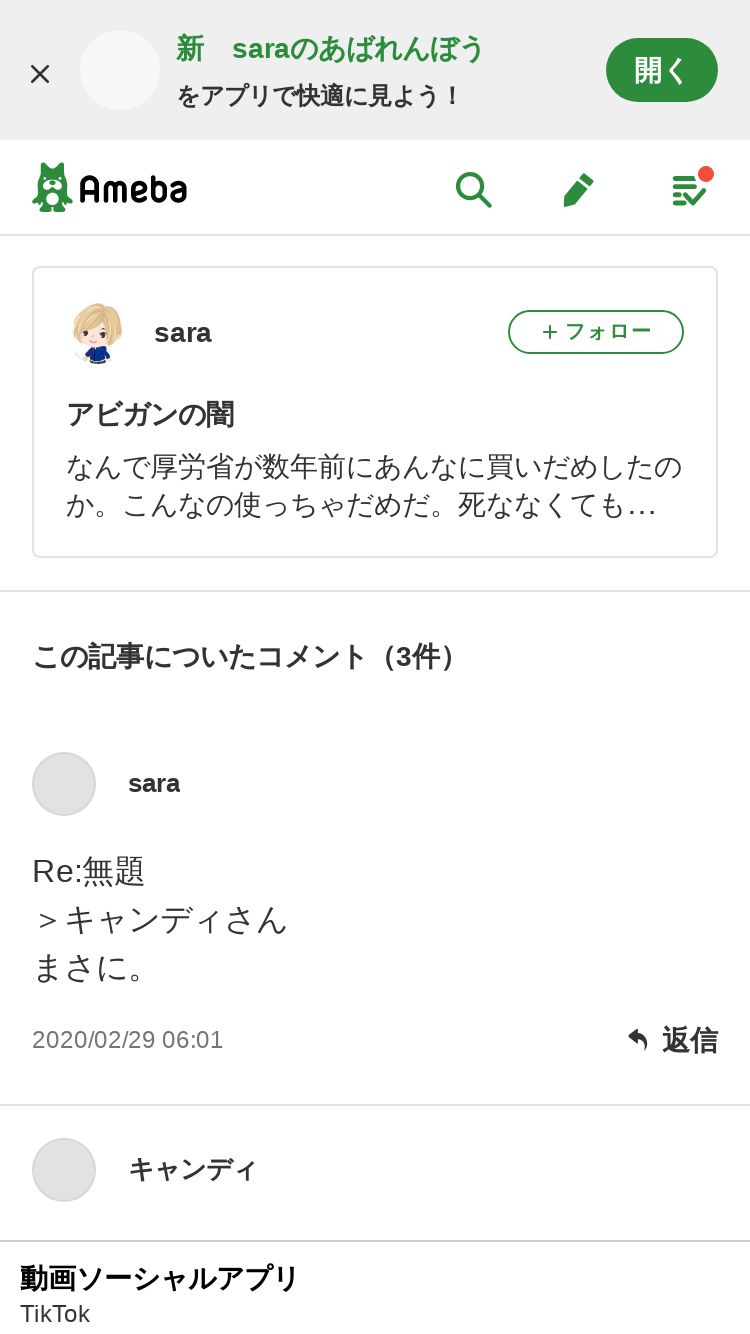750x1334 pixels.
Task: Follow sara with the フォロー button
Action: 595,332
